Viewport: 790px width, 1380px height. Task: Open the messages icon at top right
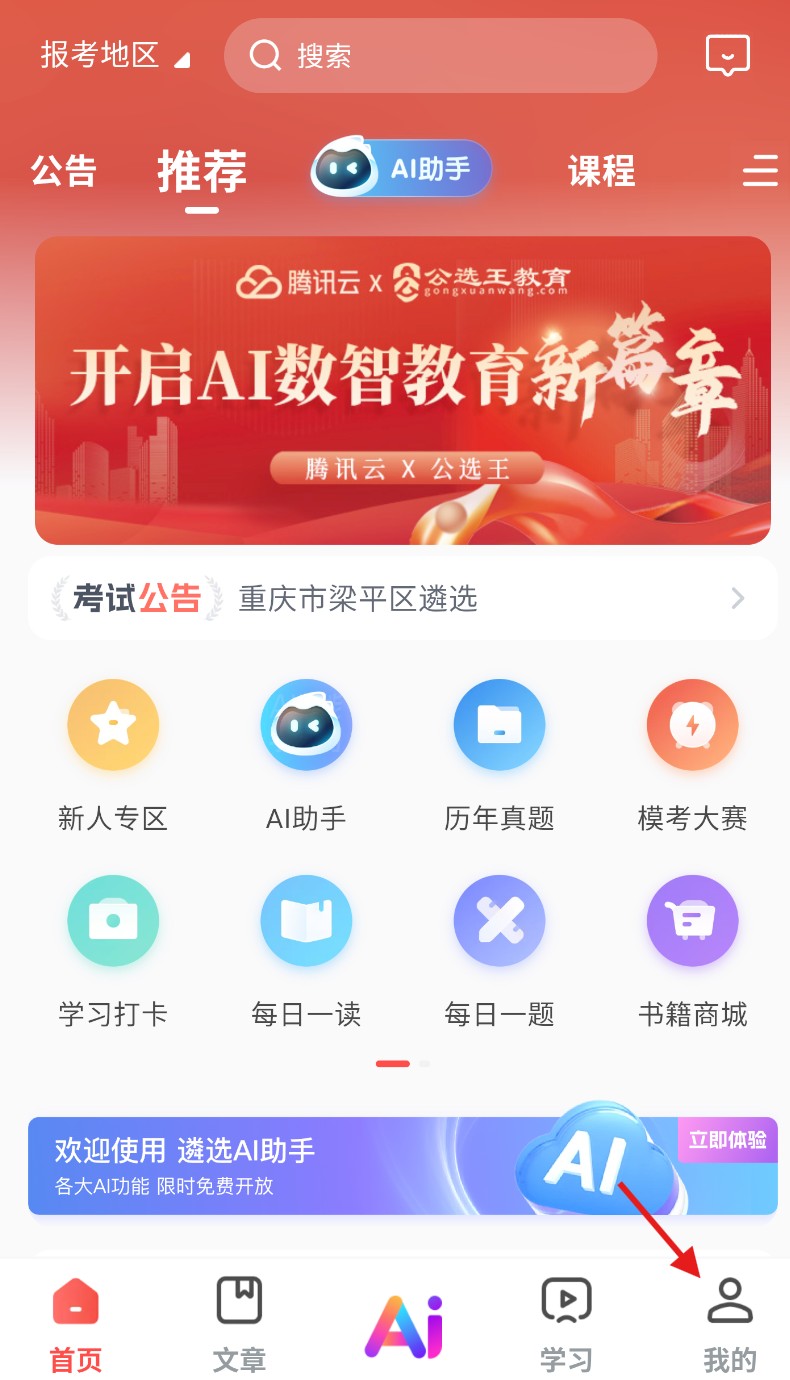pyautogui.click(x=727, y=56)
